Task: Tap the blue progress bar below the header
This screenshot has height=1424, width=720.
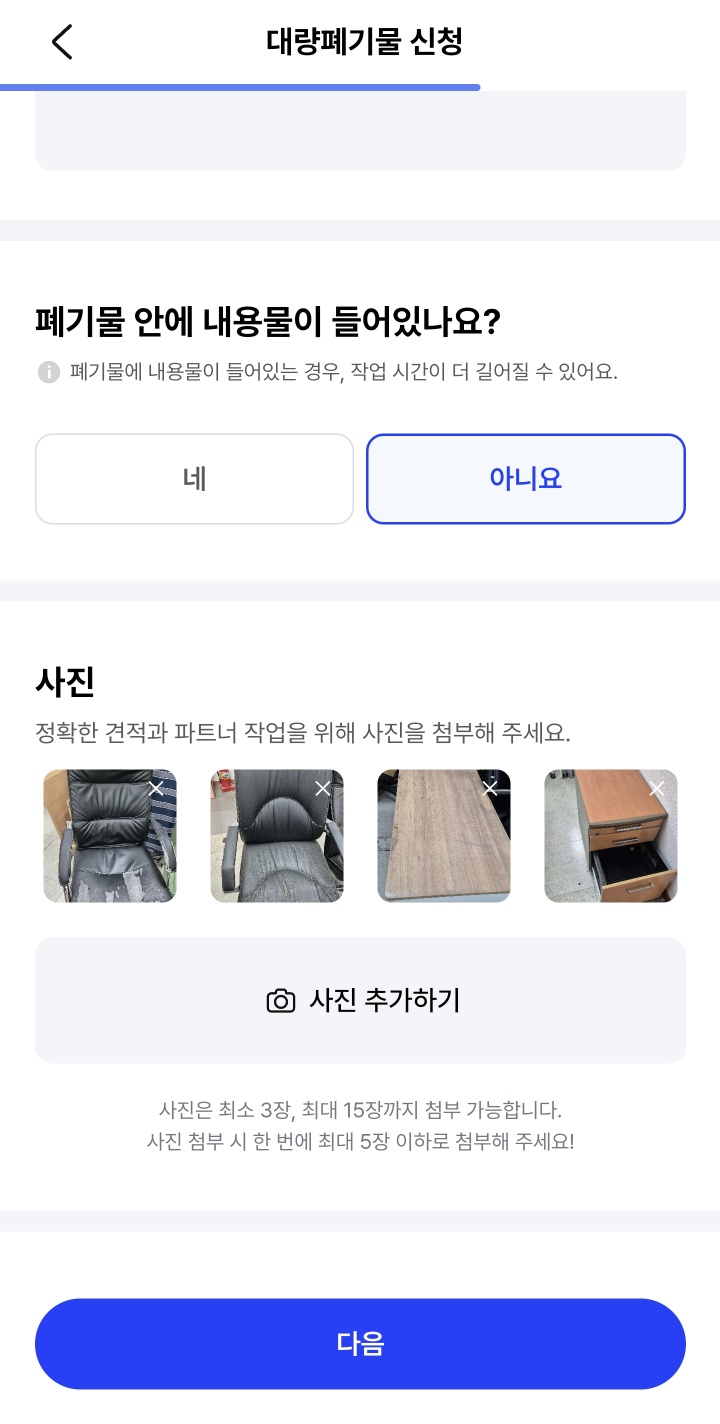Action: click(x=240, y=88)
